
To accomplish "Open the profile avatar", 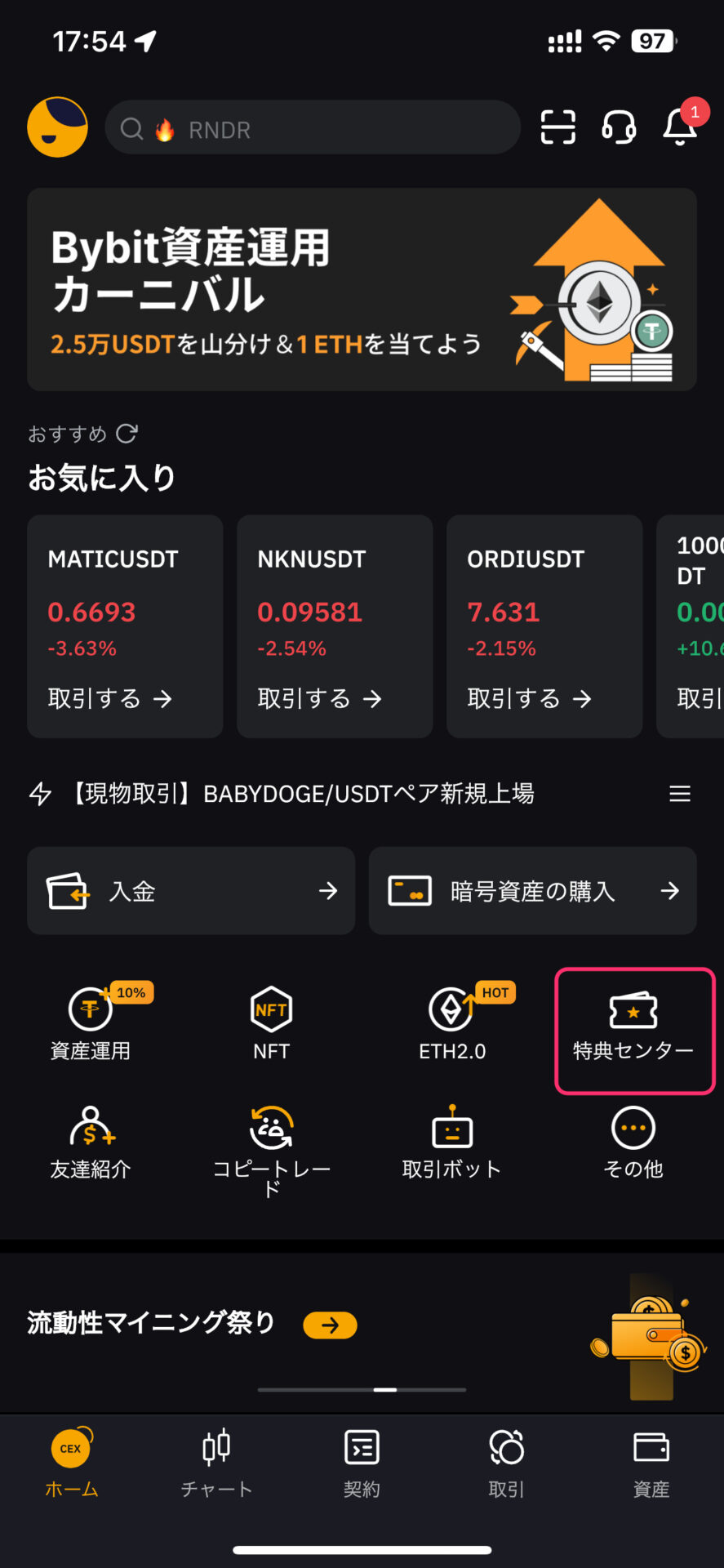I will 57,127.
